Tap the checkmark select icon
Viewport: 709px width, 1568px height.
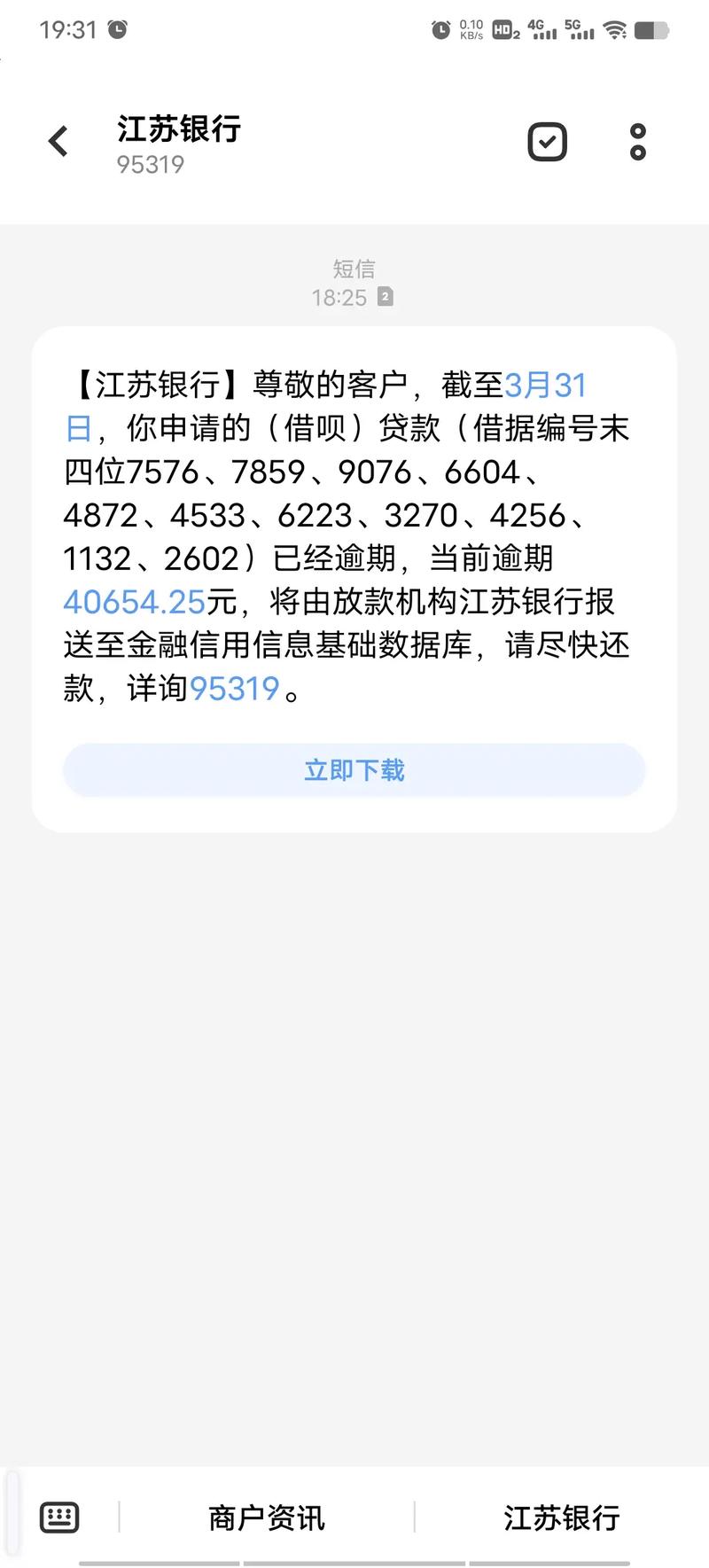click(x=547, y=142)
